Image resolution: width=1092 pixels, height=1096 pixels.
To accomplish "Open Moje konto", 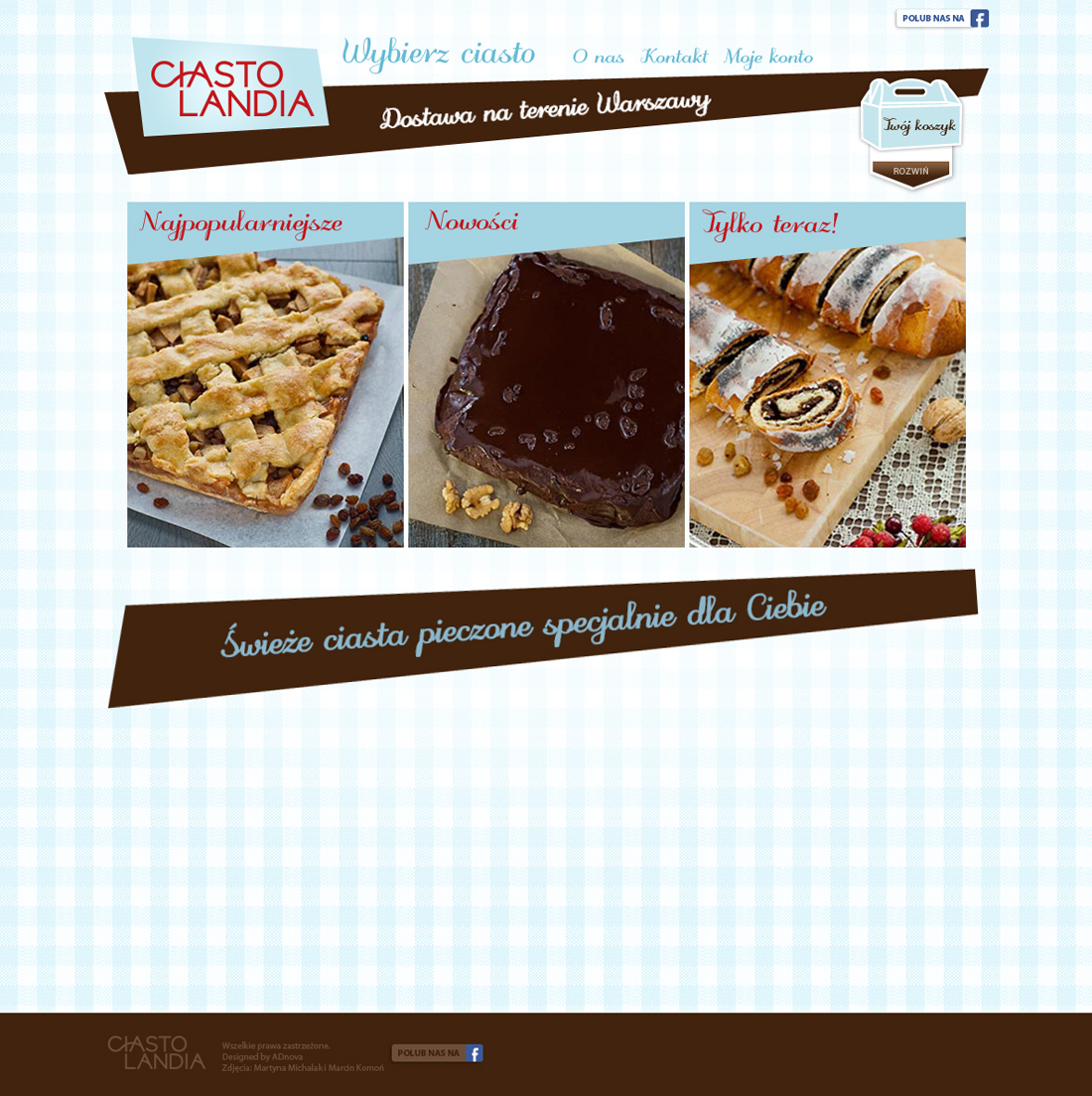I will (767, 57).
